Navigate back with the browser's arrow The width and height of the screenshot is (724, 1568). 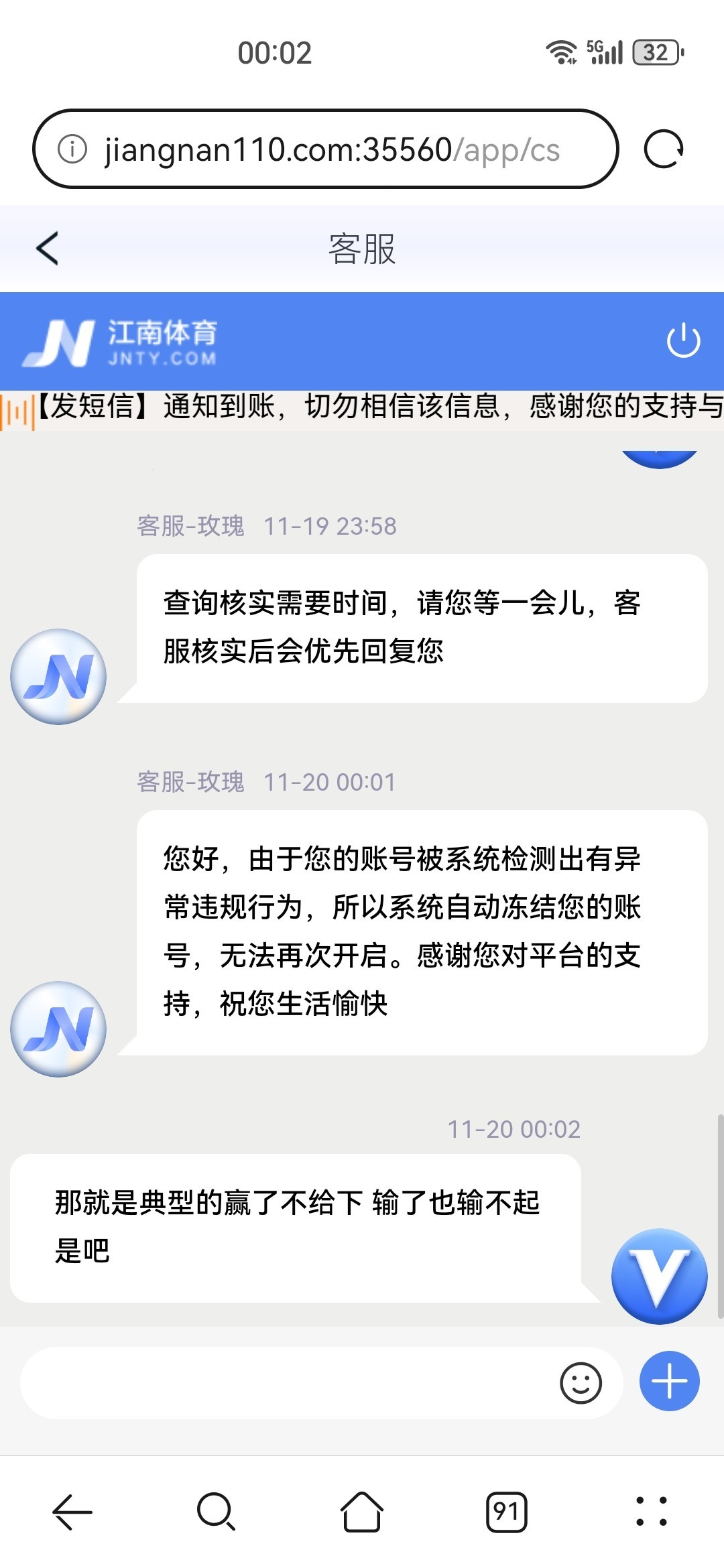(72, 1512)
